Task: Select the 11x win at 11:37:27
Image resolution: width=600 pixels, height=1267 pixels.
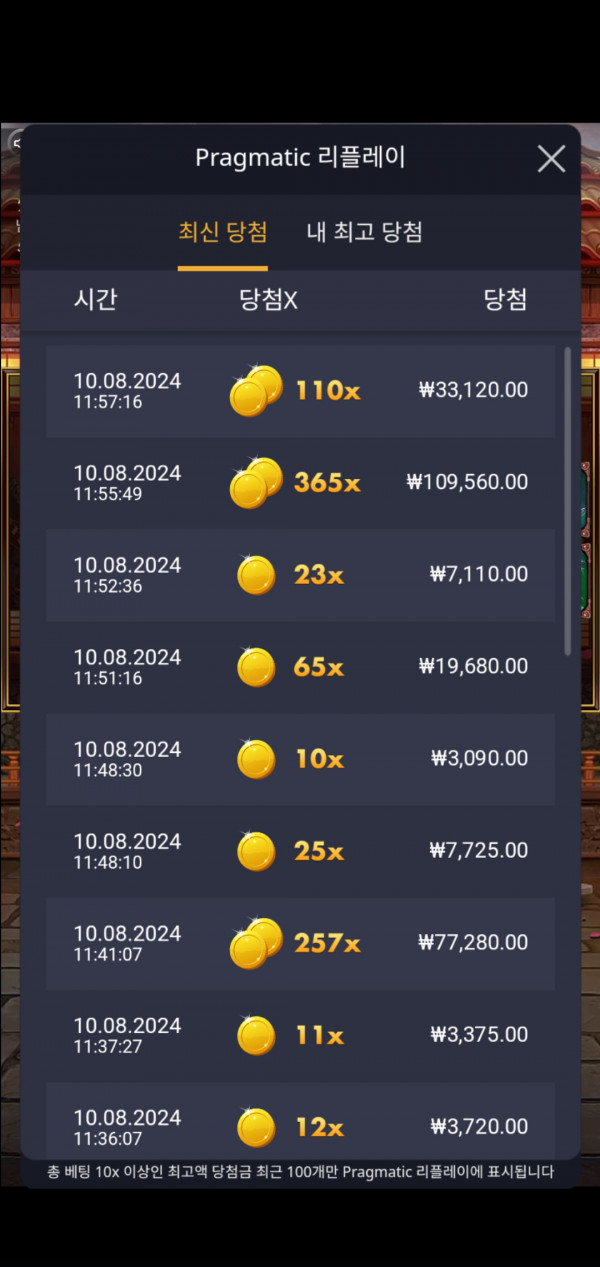Action: (x=300, y=1035)
